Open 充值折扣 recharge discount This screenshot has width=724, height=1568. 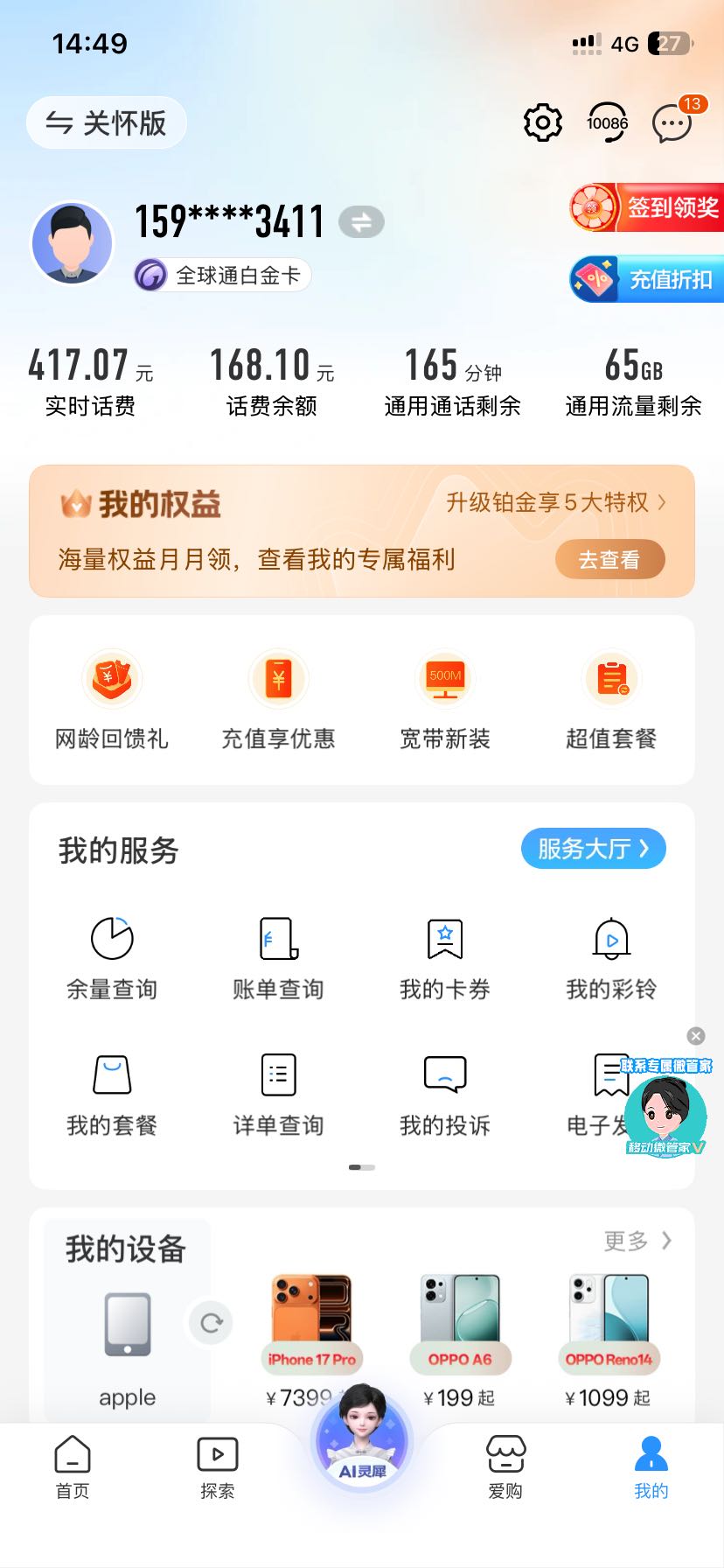[x=649, y=279]
